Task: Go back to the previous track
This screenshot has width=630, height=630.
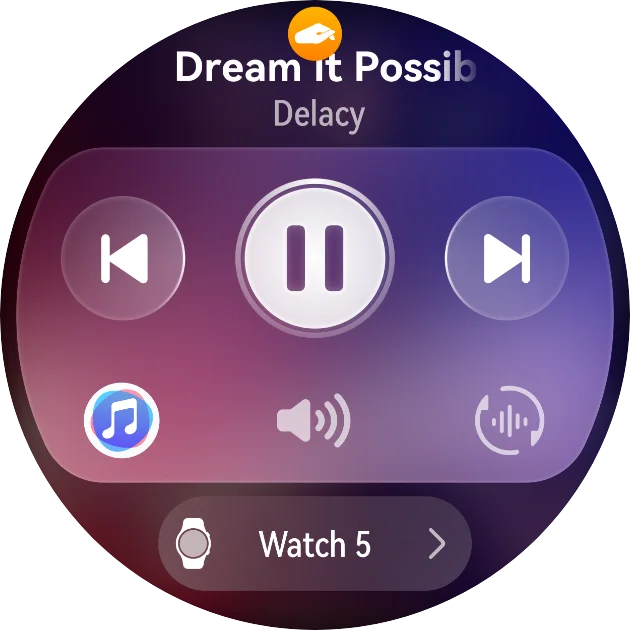Action: (x=124, y=259)
